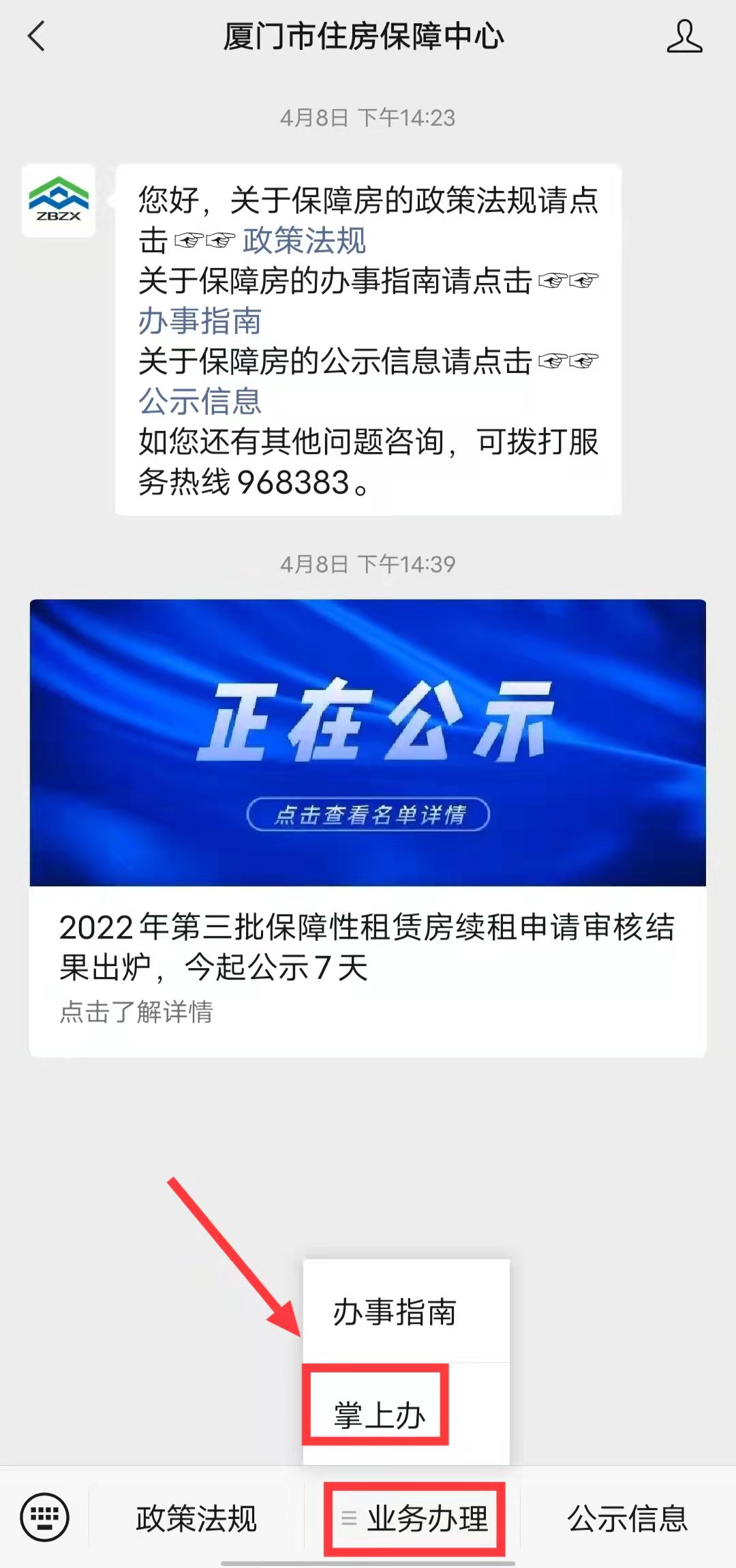Screen dimensions: 736x1568
Task: Open the 公示信息 link in the message
Action: tap(200, 402)
